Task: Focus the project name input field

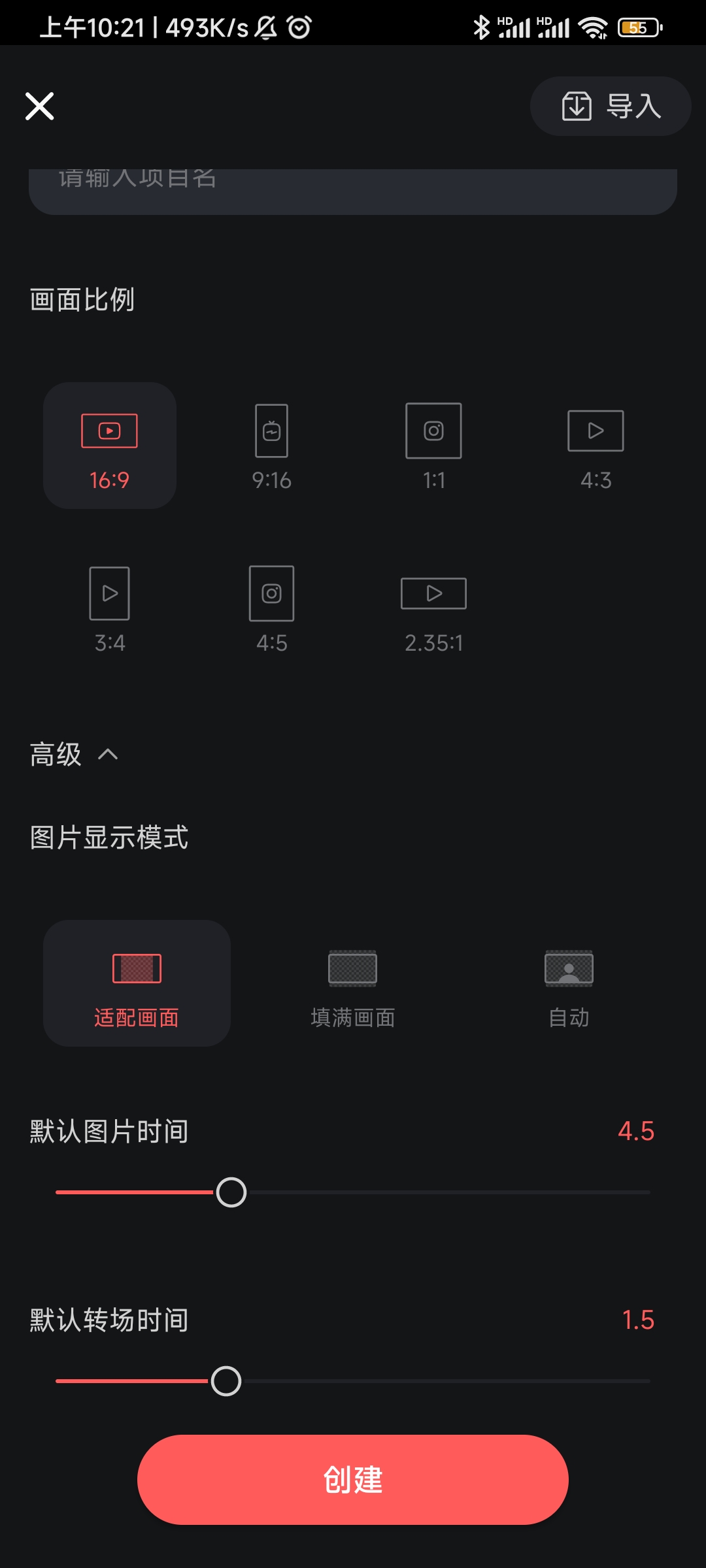Action: (x=353, y=189)
